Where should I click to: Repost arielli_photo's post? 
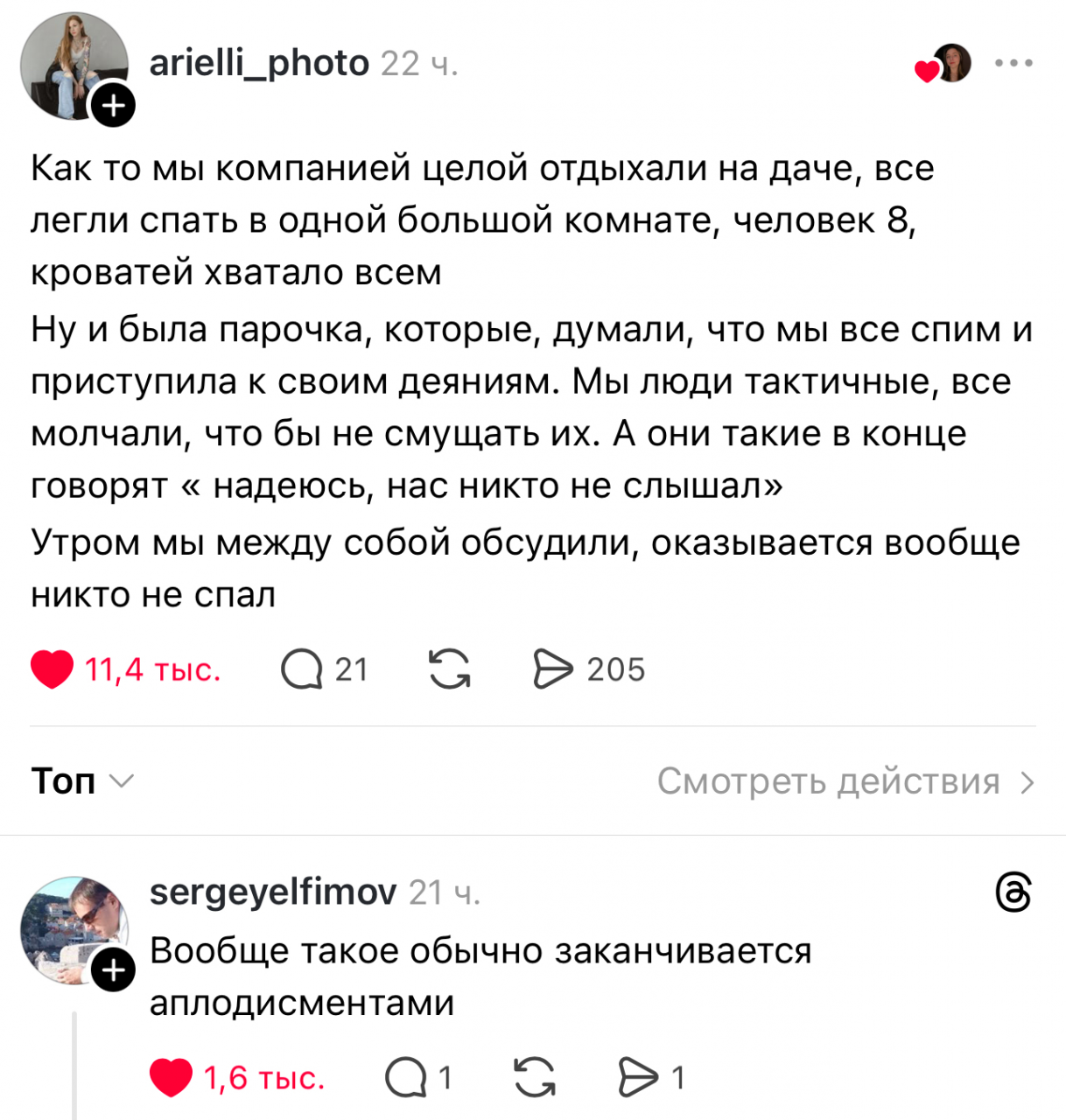(x=450, y=670)
